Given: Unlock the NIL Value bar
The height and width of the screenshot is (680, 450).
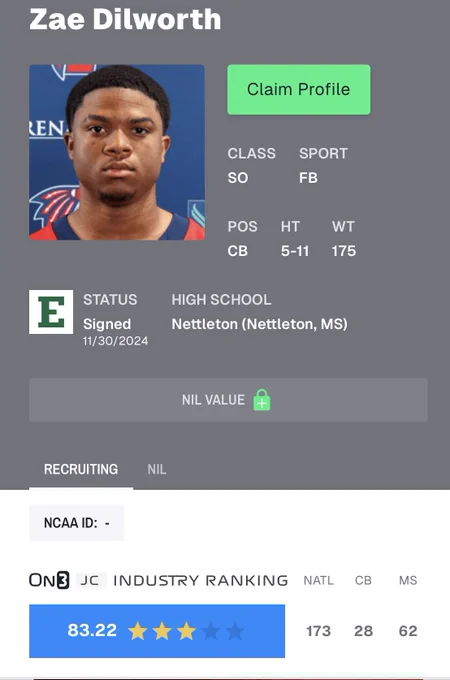Looking at the screenshot, I should click(228, 400).
